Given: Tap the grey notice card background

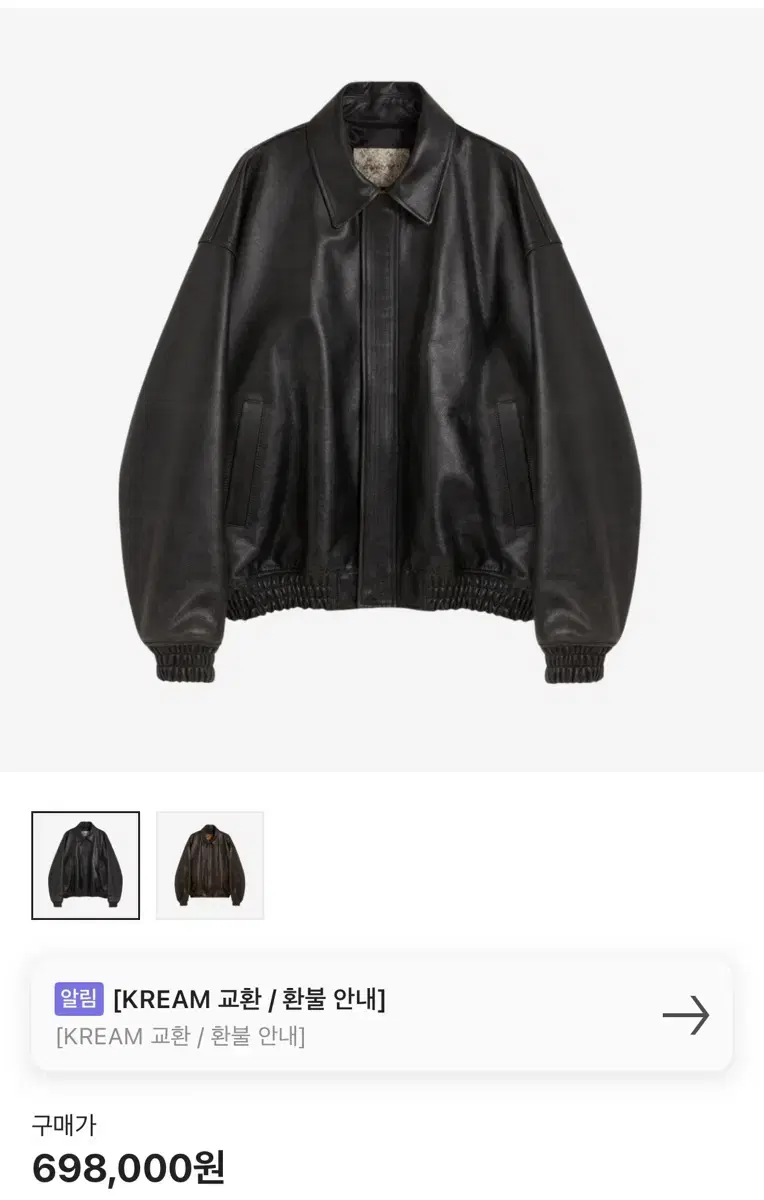Looking at the screenshot, I should click(380, 1013).
